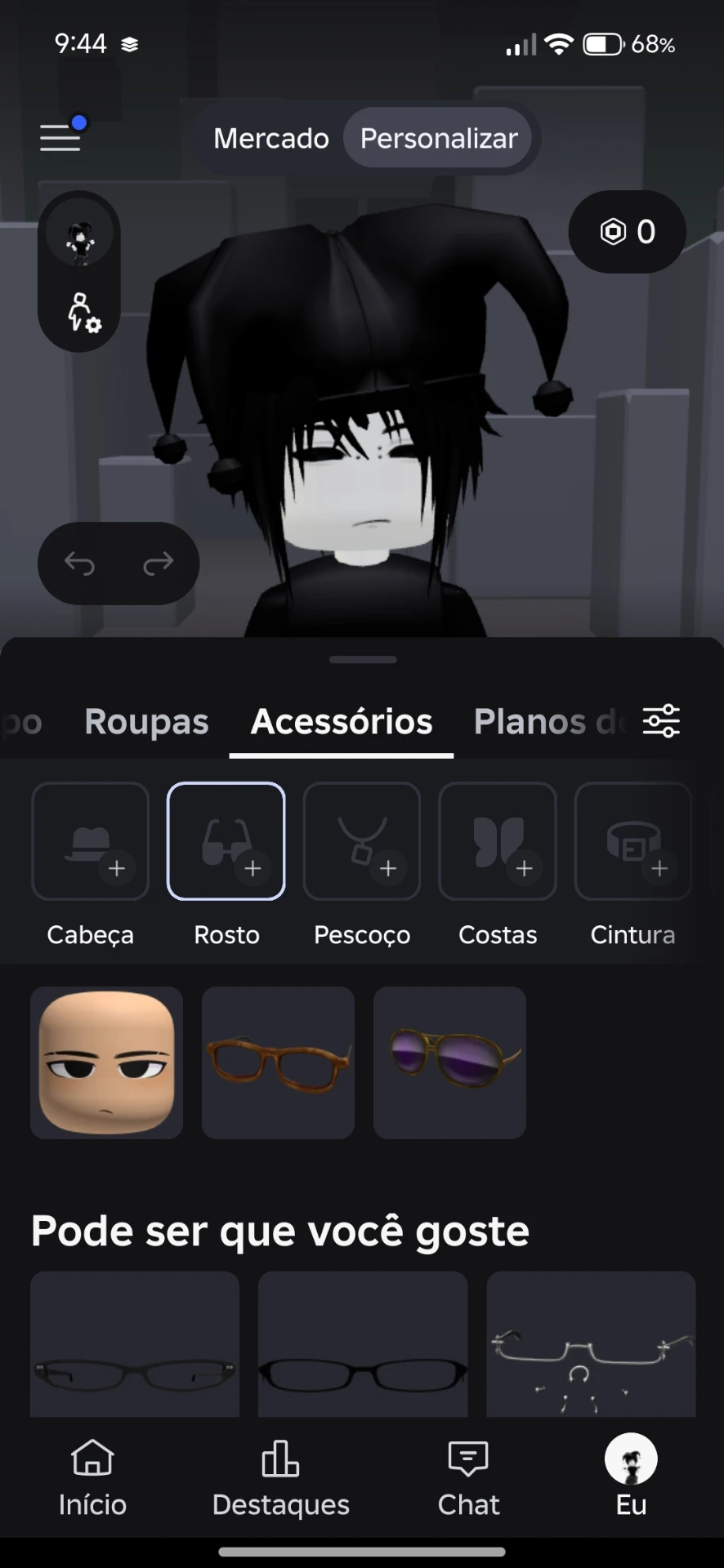Screen dimensions: 724x1568
Task: Open the Robux balance
Action: [627, 232]
